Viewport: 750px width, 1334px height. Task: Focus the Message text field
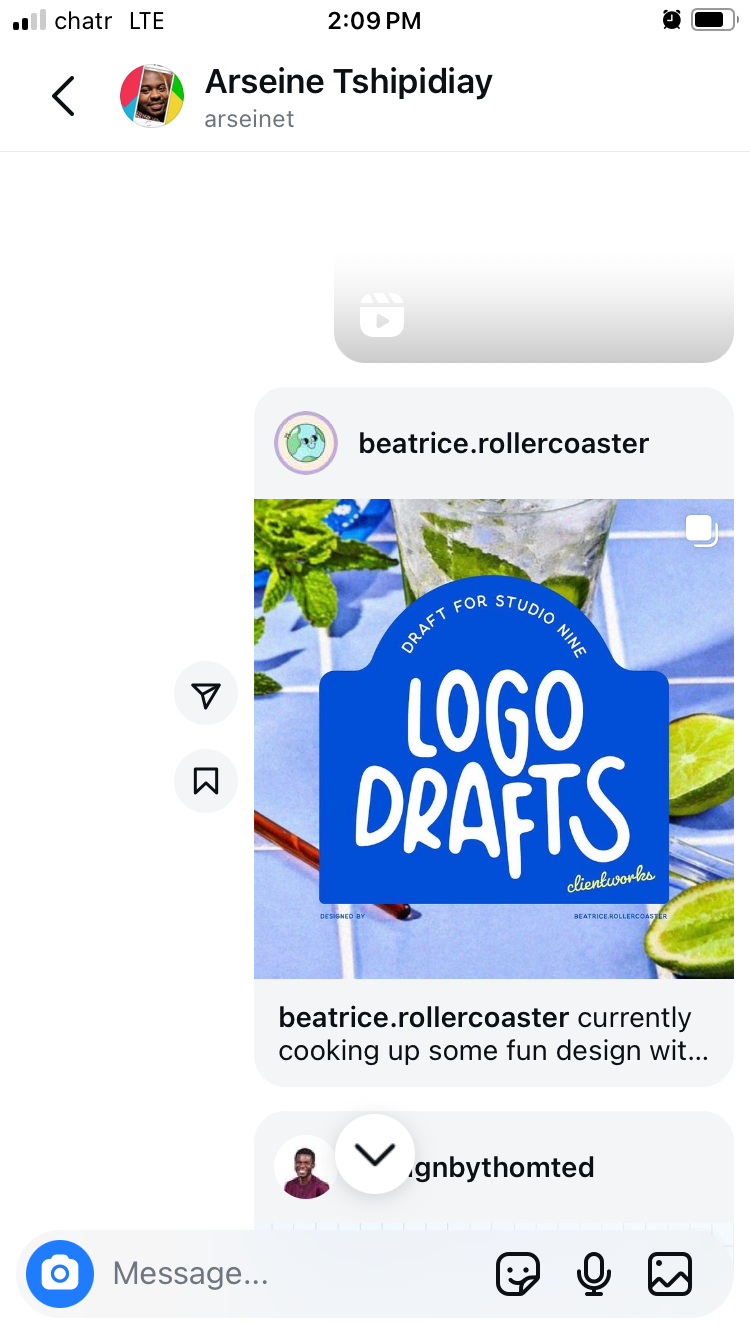coord(290,1274)
